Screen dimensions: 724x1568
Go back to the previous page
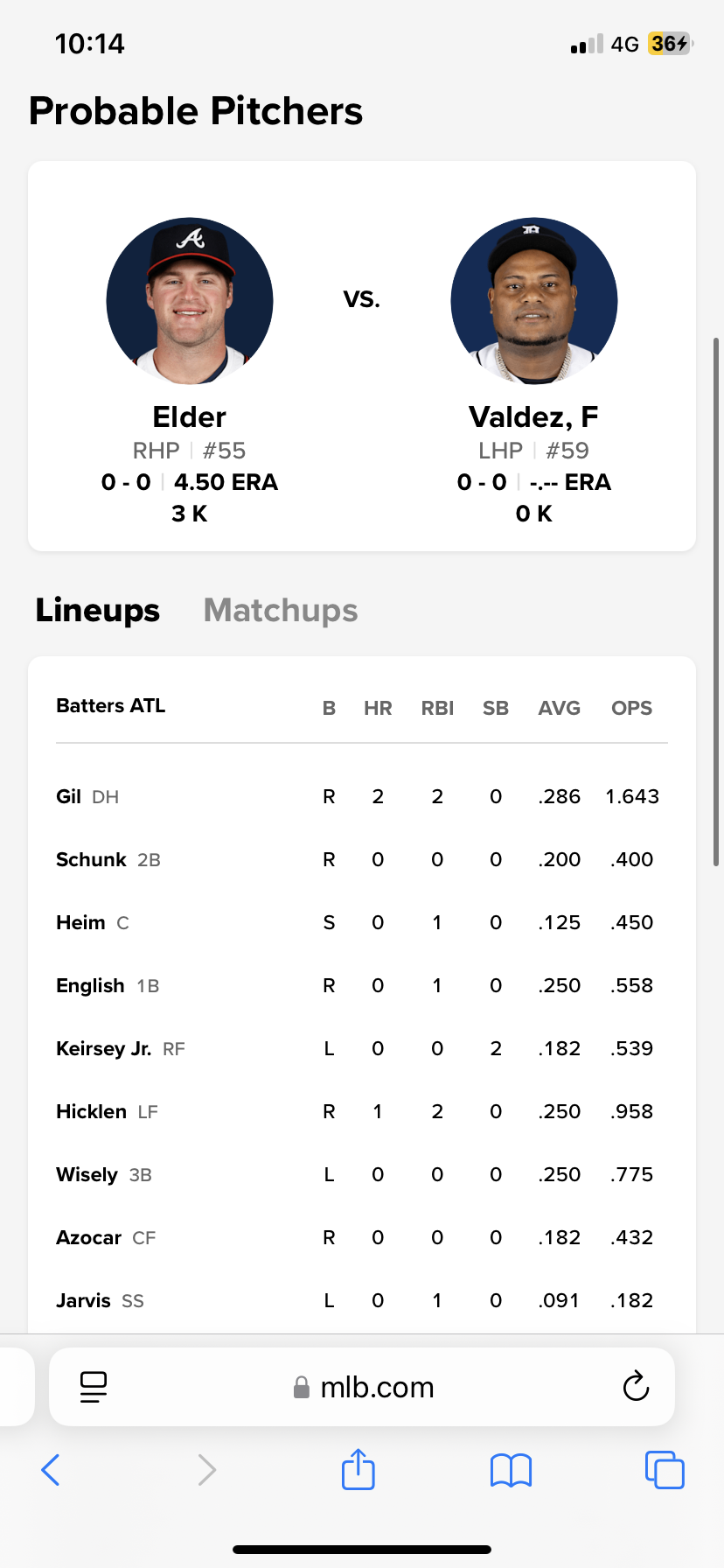coord(51,1470)
